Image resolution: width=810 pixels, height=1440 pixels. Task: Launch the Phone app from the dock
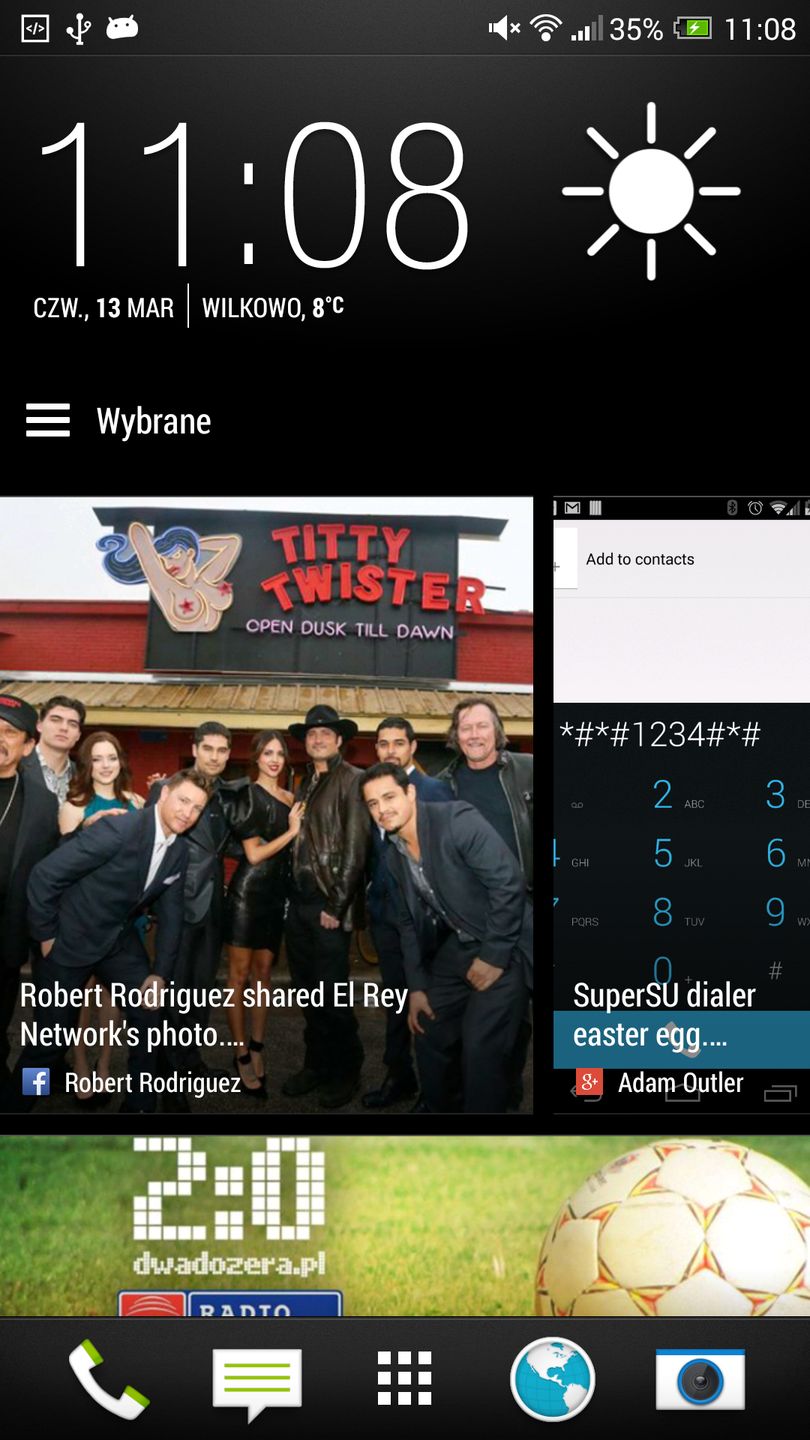(x=108, y=1380)
